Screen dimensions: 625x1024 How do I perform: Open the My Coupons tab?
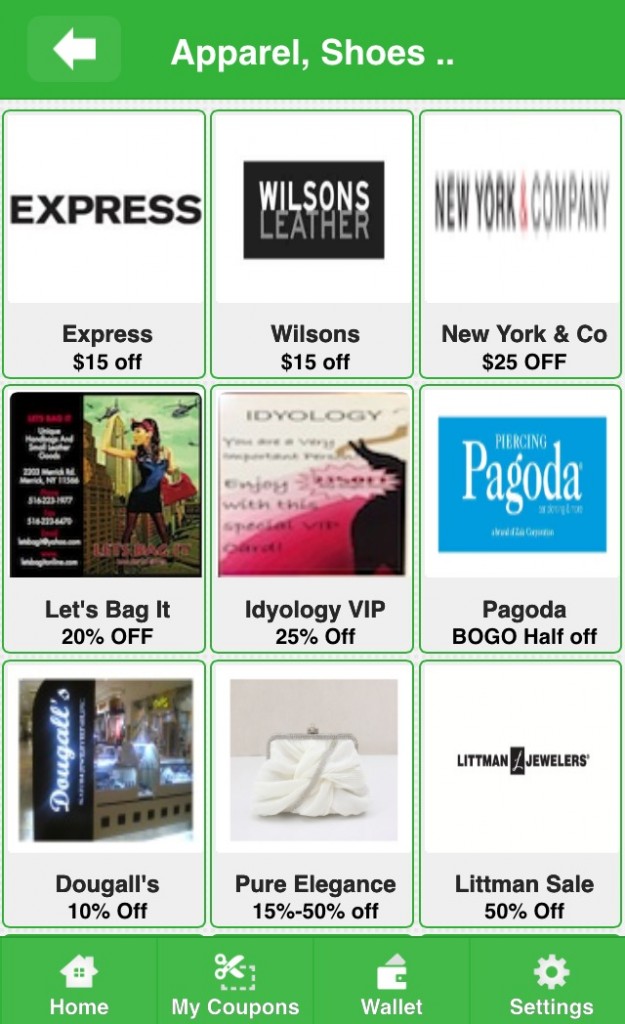pos(235,981)
